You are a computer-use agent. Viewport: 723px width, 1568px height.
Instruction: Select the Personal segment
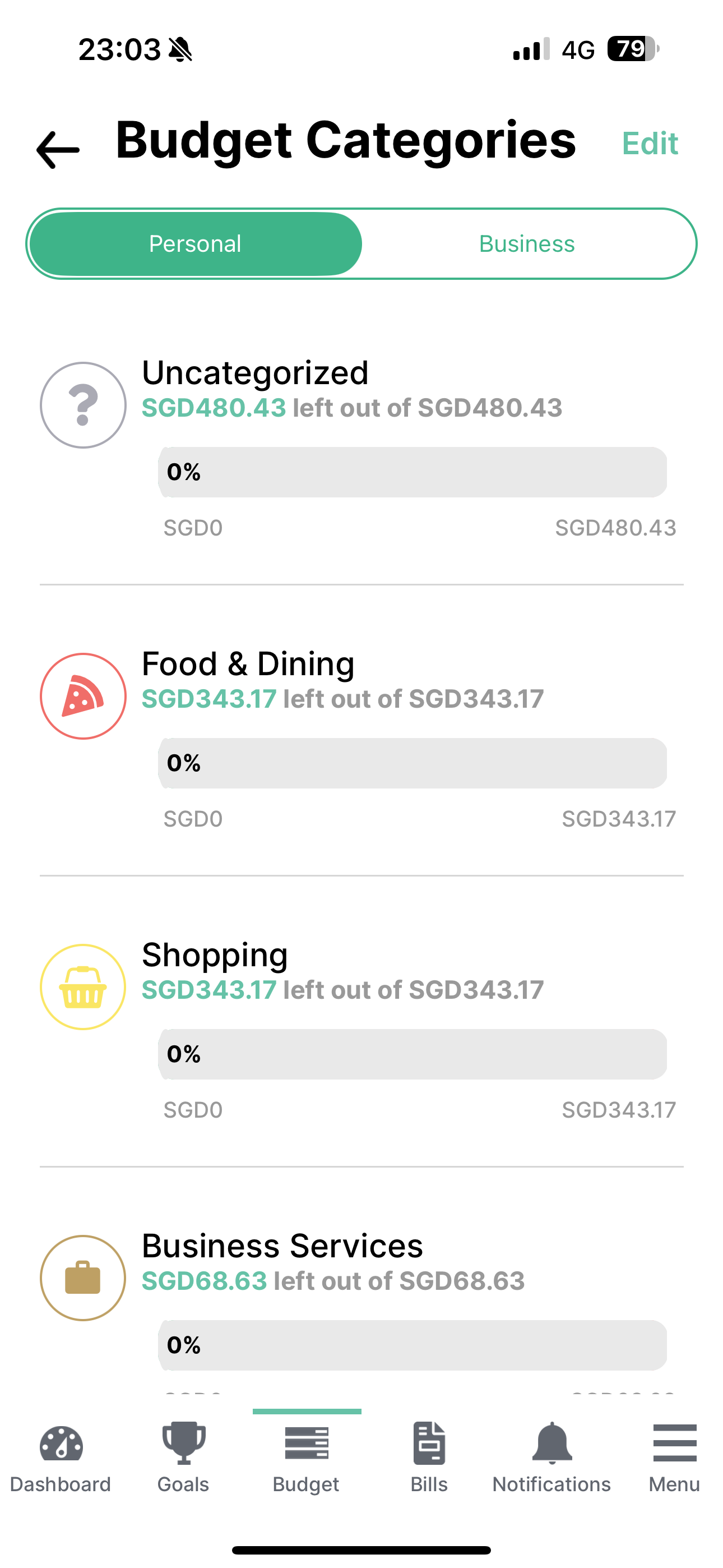click(x=196, y=244)
